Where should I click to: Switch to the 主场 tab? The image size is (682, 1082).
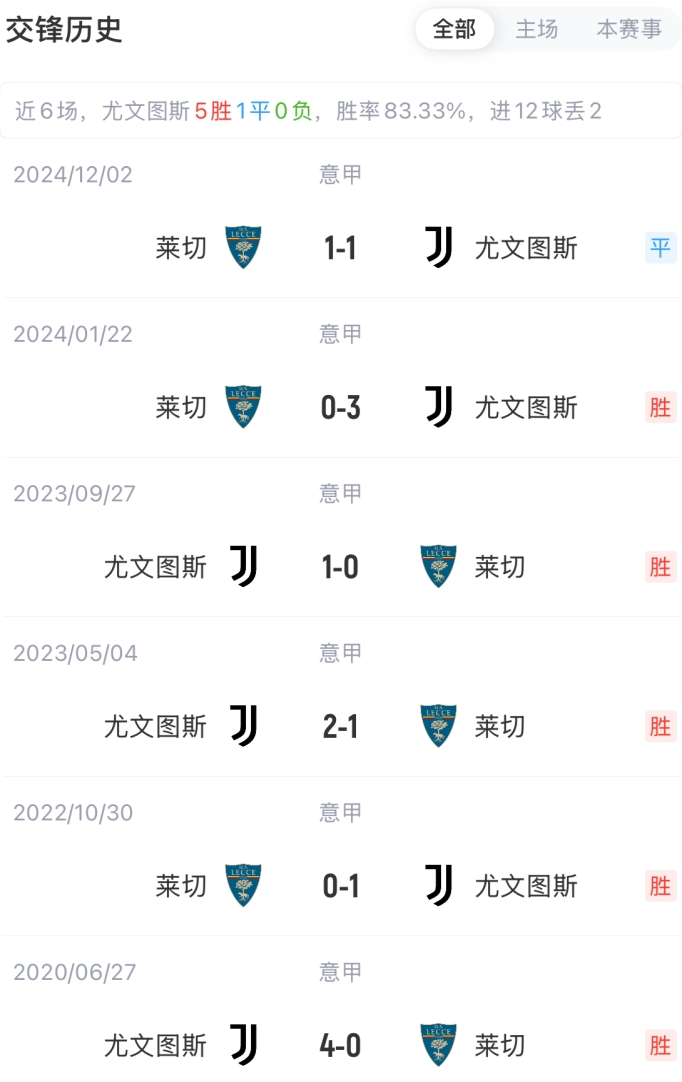click(x=537, y=30)
